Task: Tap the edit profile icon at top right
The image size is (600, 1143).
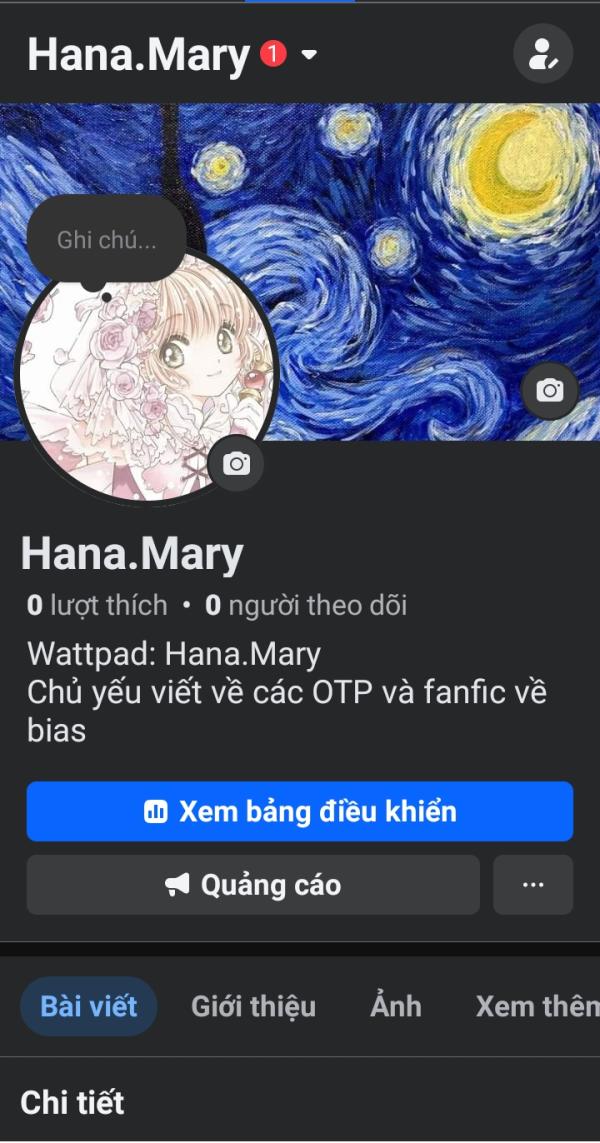Action: click(x=542, y=54)
